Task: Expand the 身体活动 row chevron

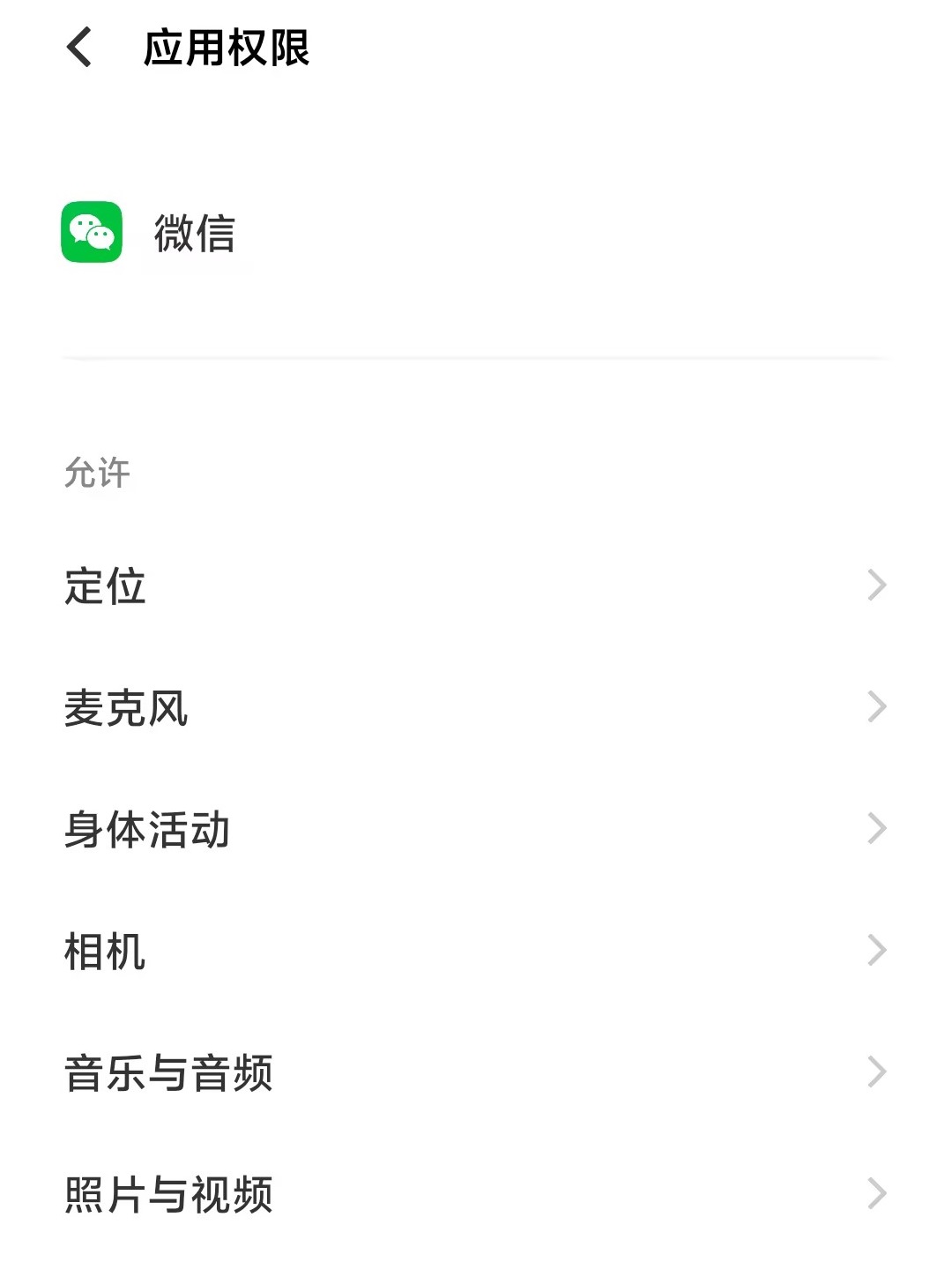Action: 876,828
